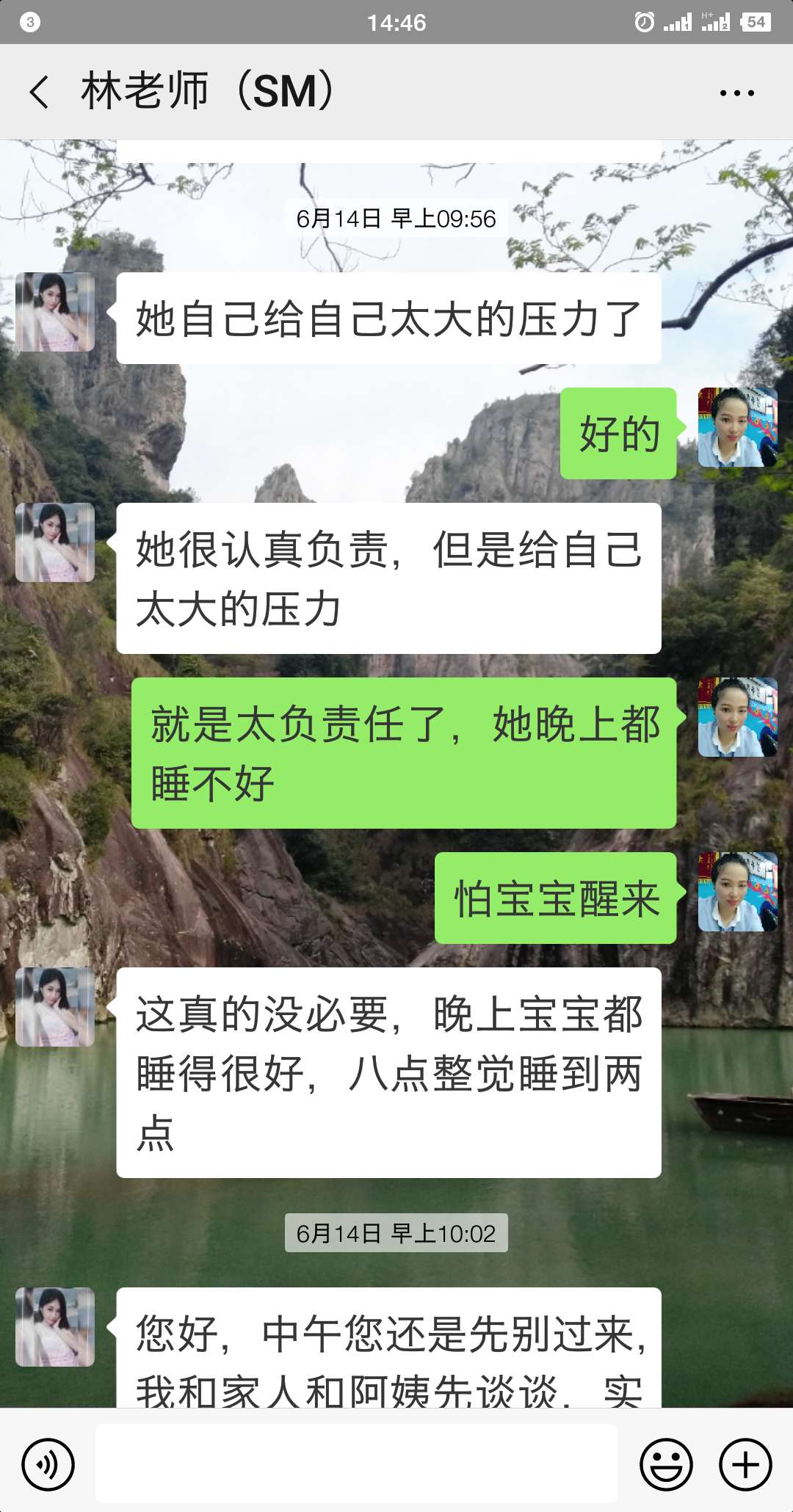Open the emoji sticker panel
The image size is (793, 1512).
pos(666,1464)
